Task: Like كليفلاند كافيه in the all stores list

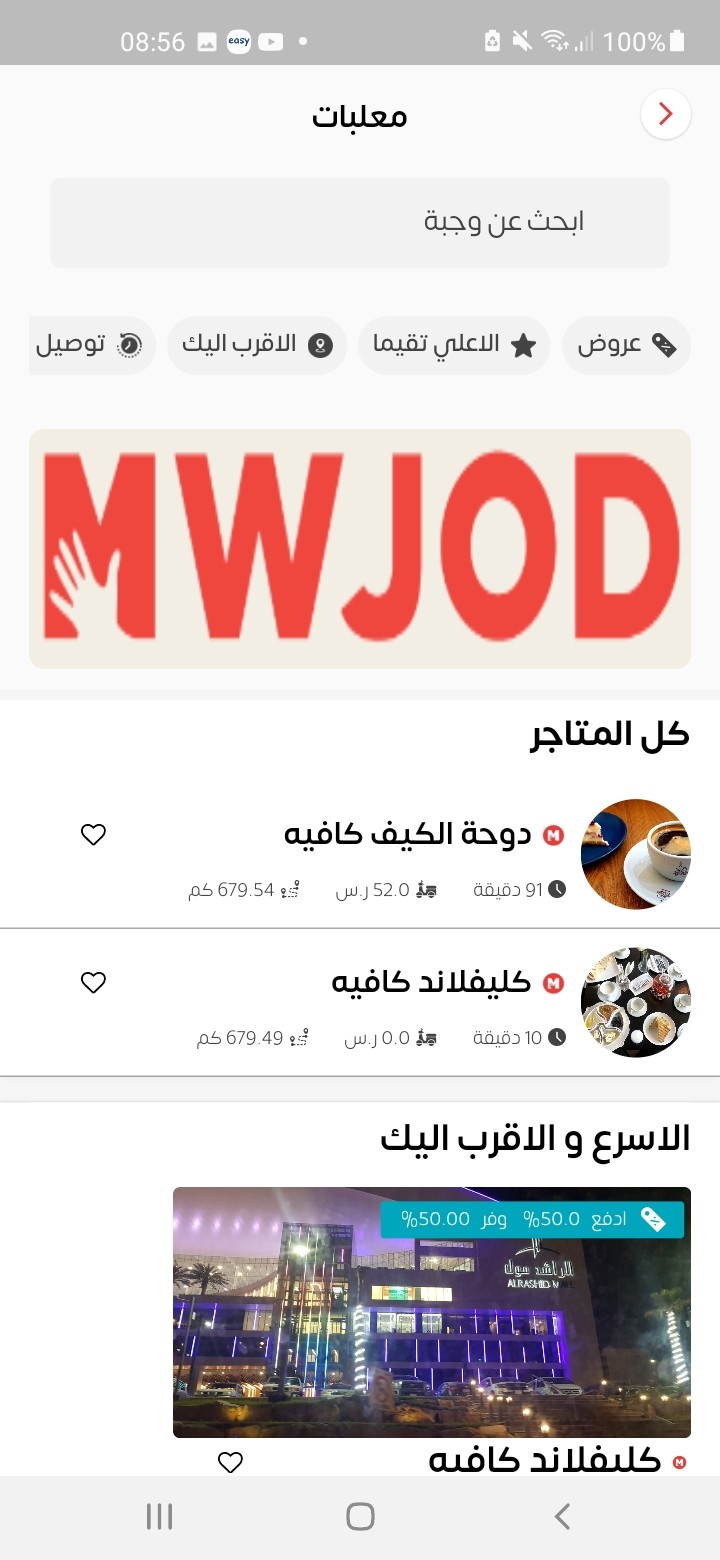Action: 93,983
